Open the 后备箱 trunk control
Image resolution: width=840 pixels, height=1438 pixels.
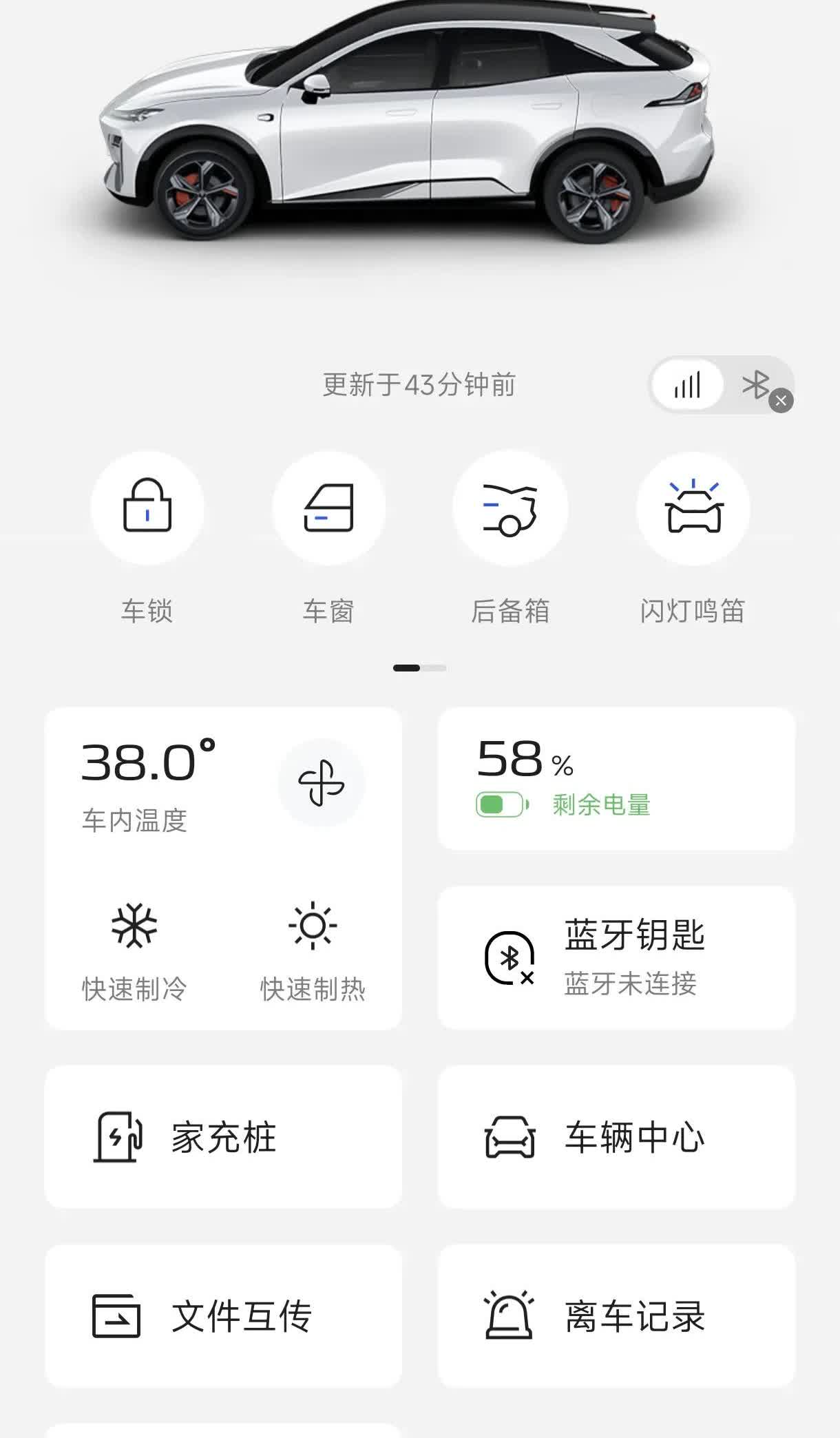pyautogui.click(x=510, y=507)
